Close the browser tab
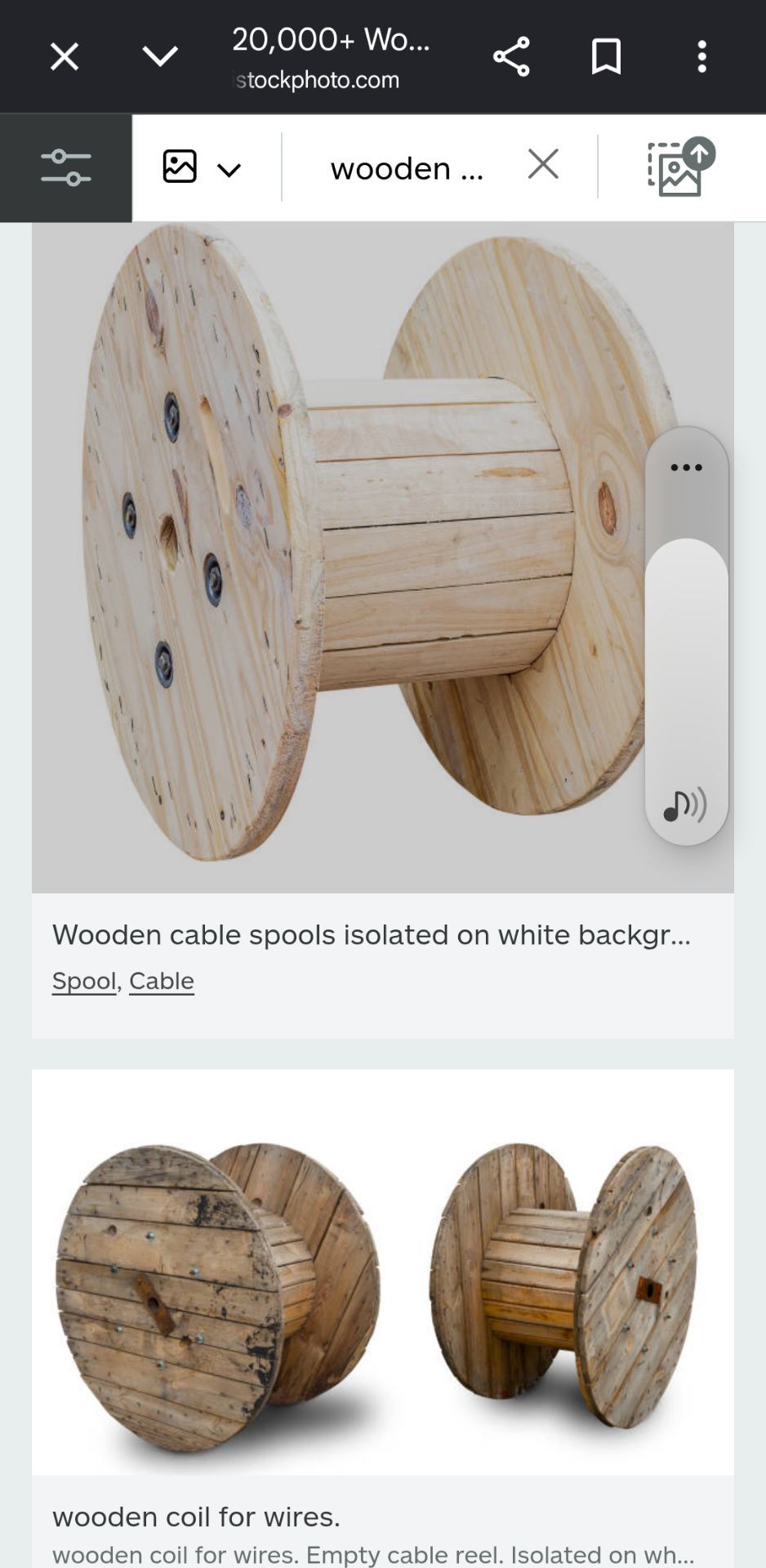The width and height of the screenshot is (766, 1568). coord(65,57)
